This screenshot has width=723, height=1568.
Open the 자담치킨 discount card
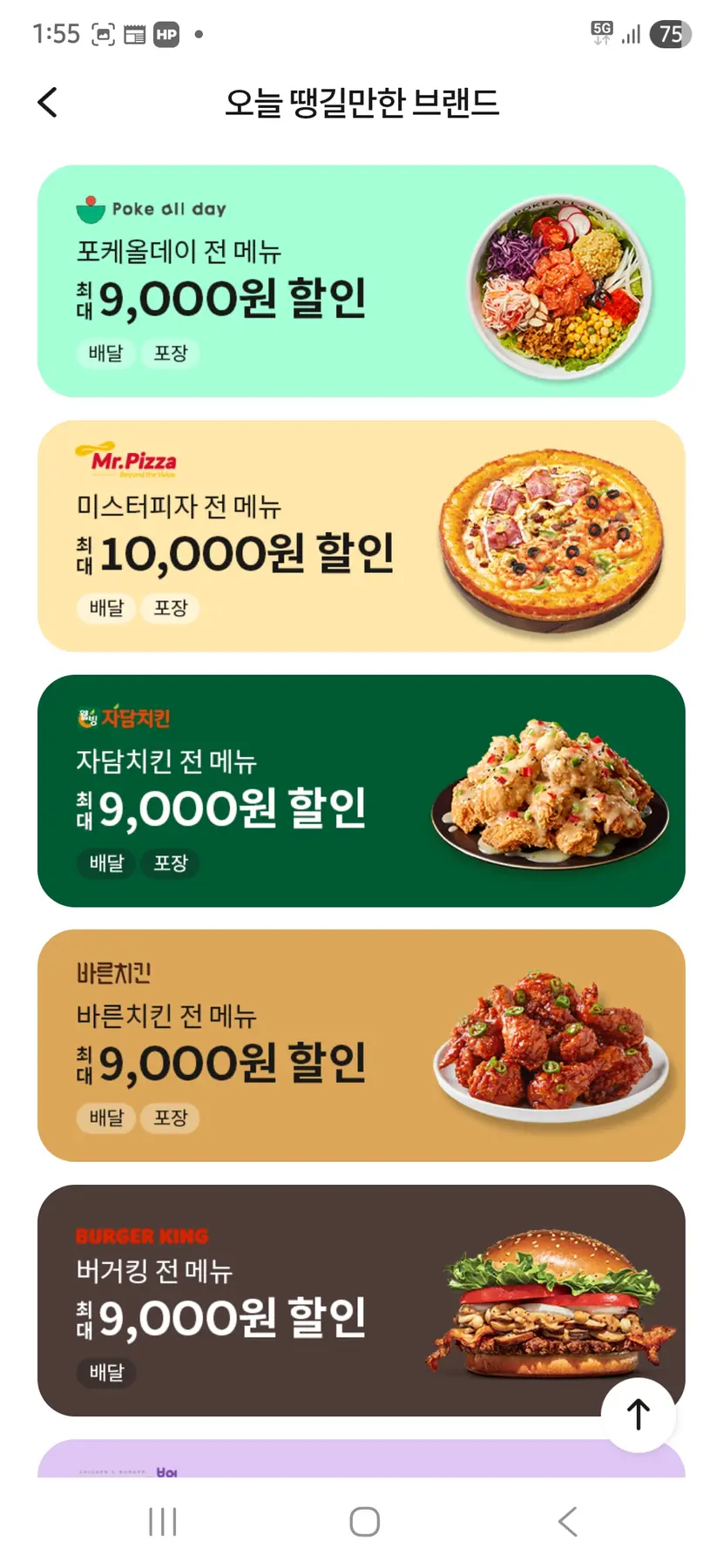coord(361,790)
